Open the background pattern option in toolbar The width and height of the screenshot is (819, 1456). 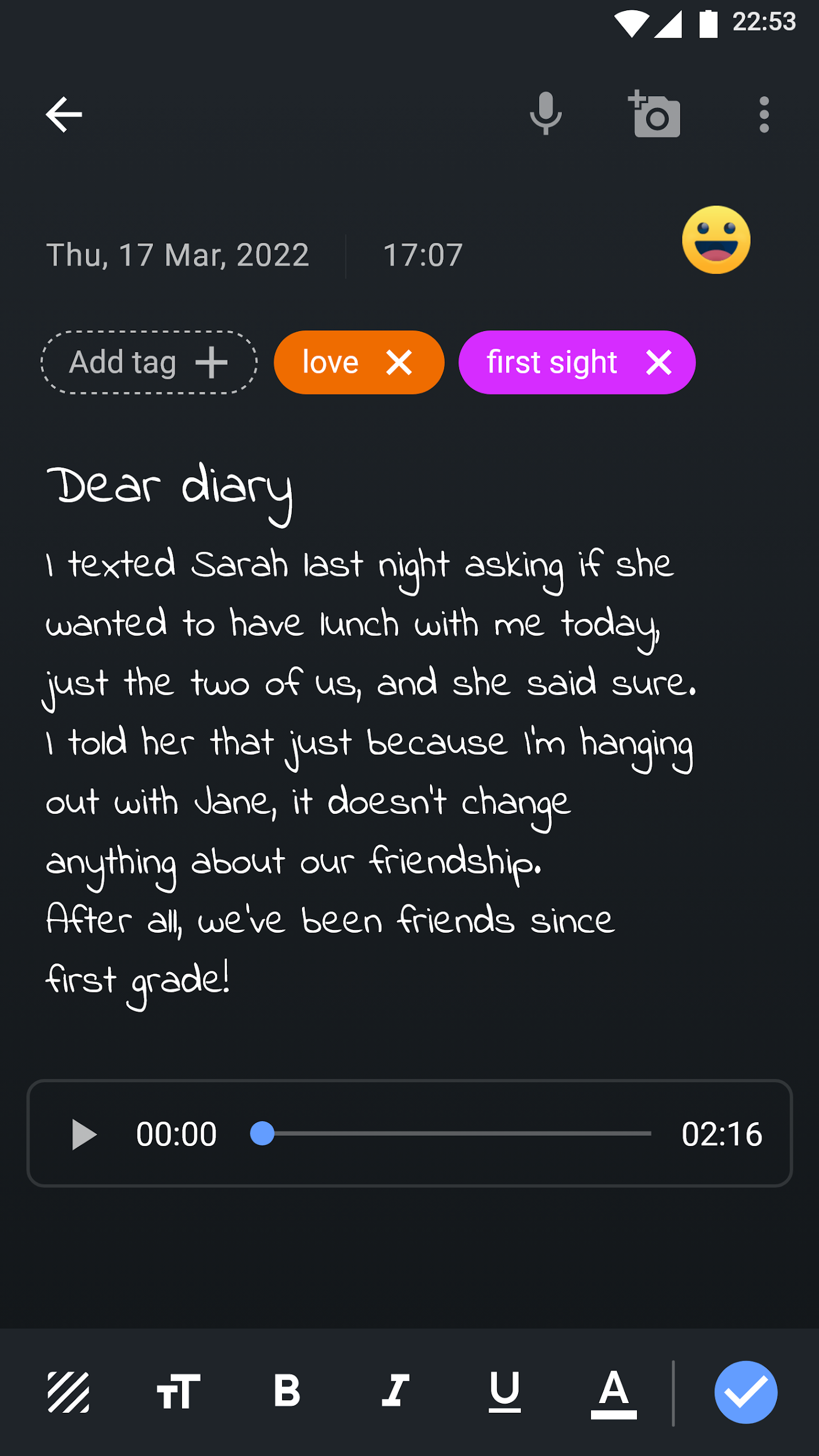[x=68, y=1392]
